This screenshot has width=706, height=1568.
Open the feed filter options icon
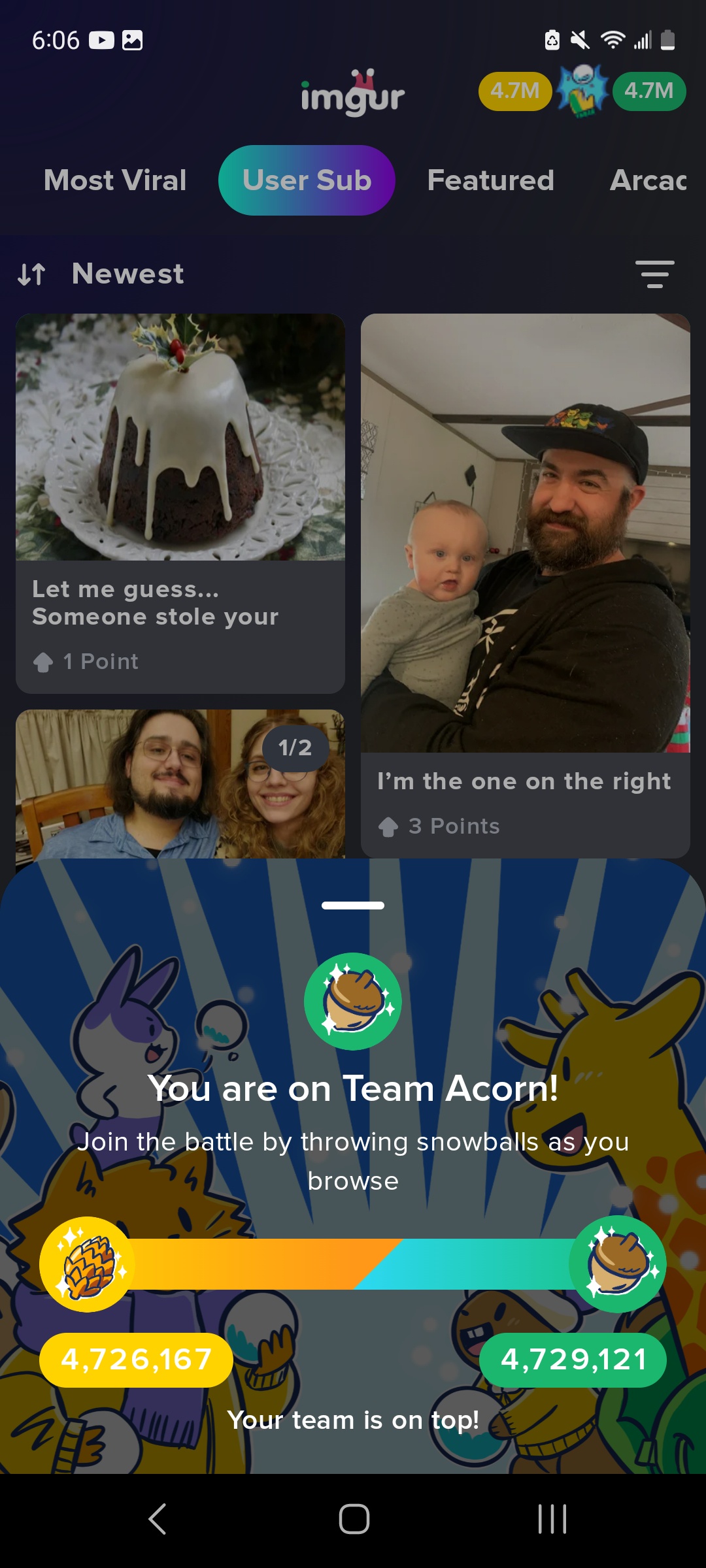click(x=654, y=274)
